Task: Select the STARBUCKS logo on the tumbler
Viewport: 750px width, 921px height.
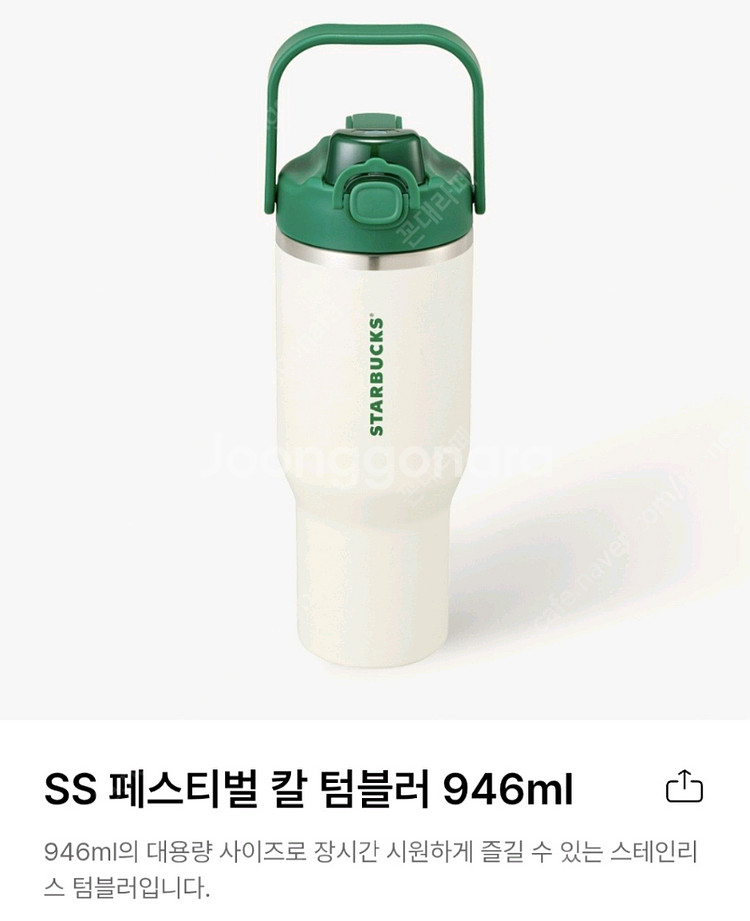Action: point(375,370)
